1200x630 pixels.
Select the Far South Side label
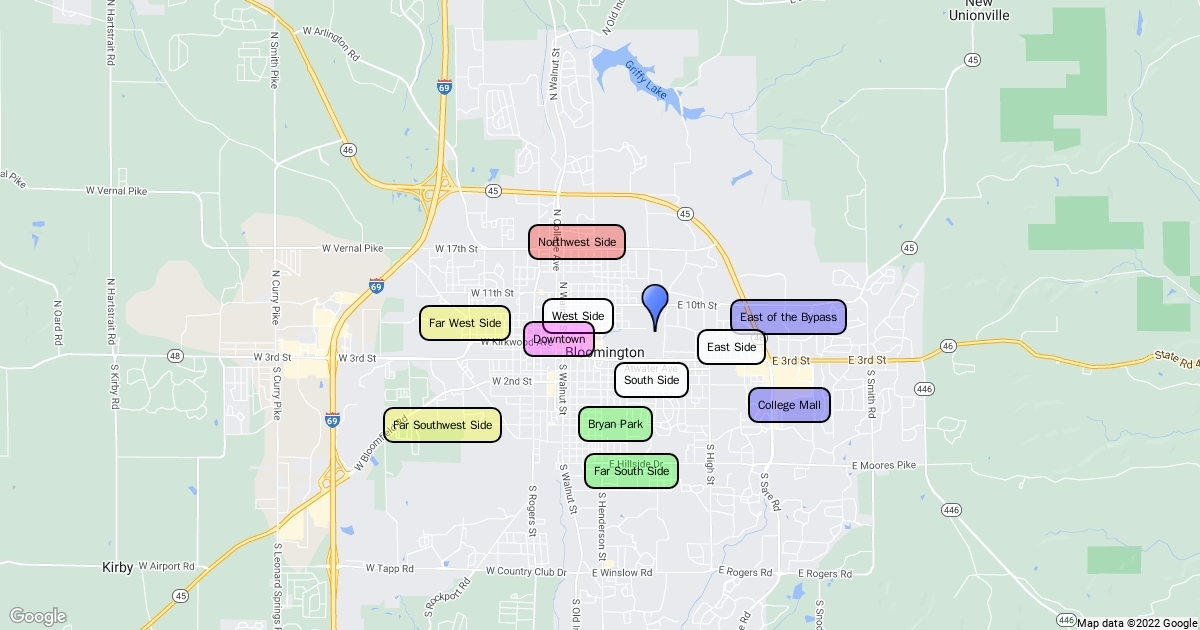pyautogui.click(x=631, y=471)
